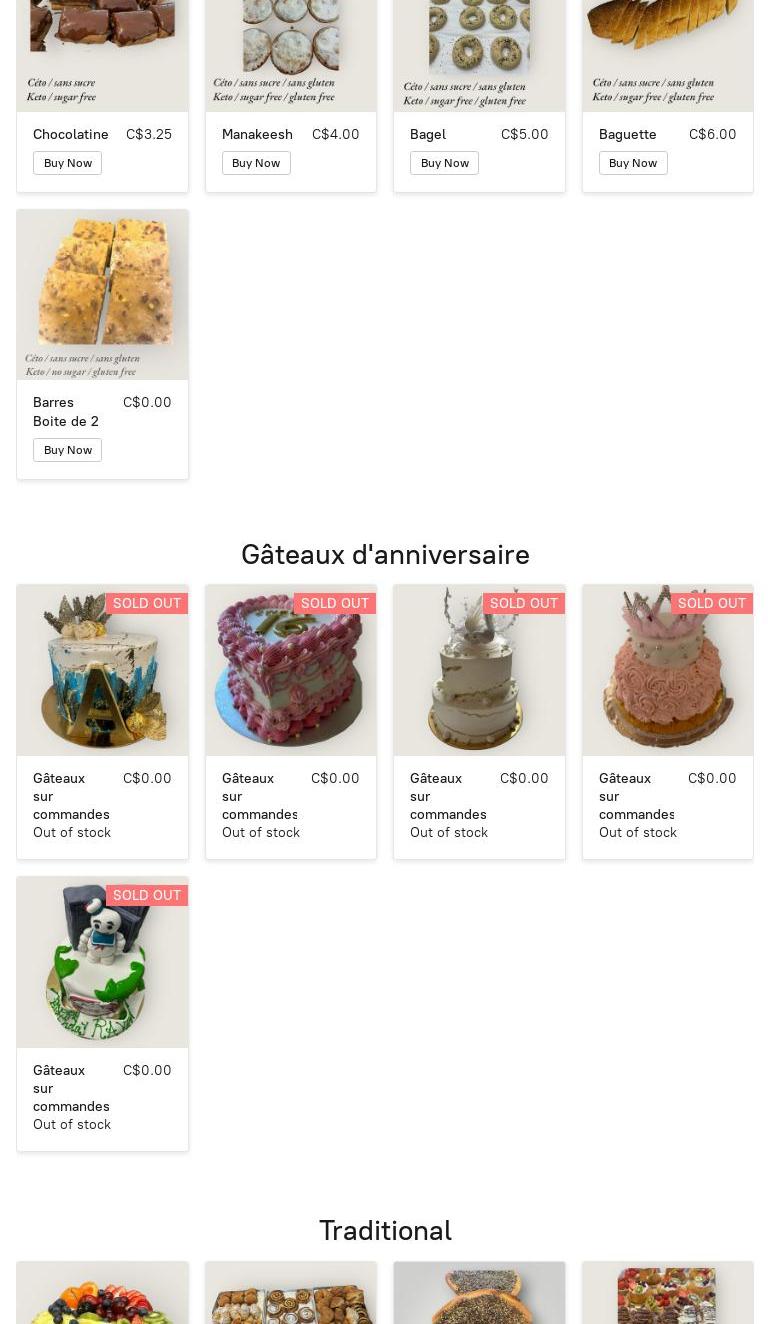770x1324 pixels.
Task: View the assorted pastry tray in Traditional
Action: click(x=291, y=1295)
